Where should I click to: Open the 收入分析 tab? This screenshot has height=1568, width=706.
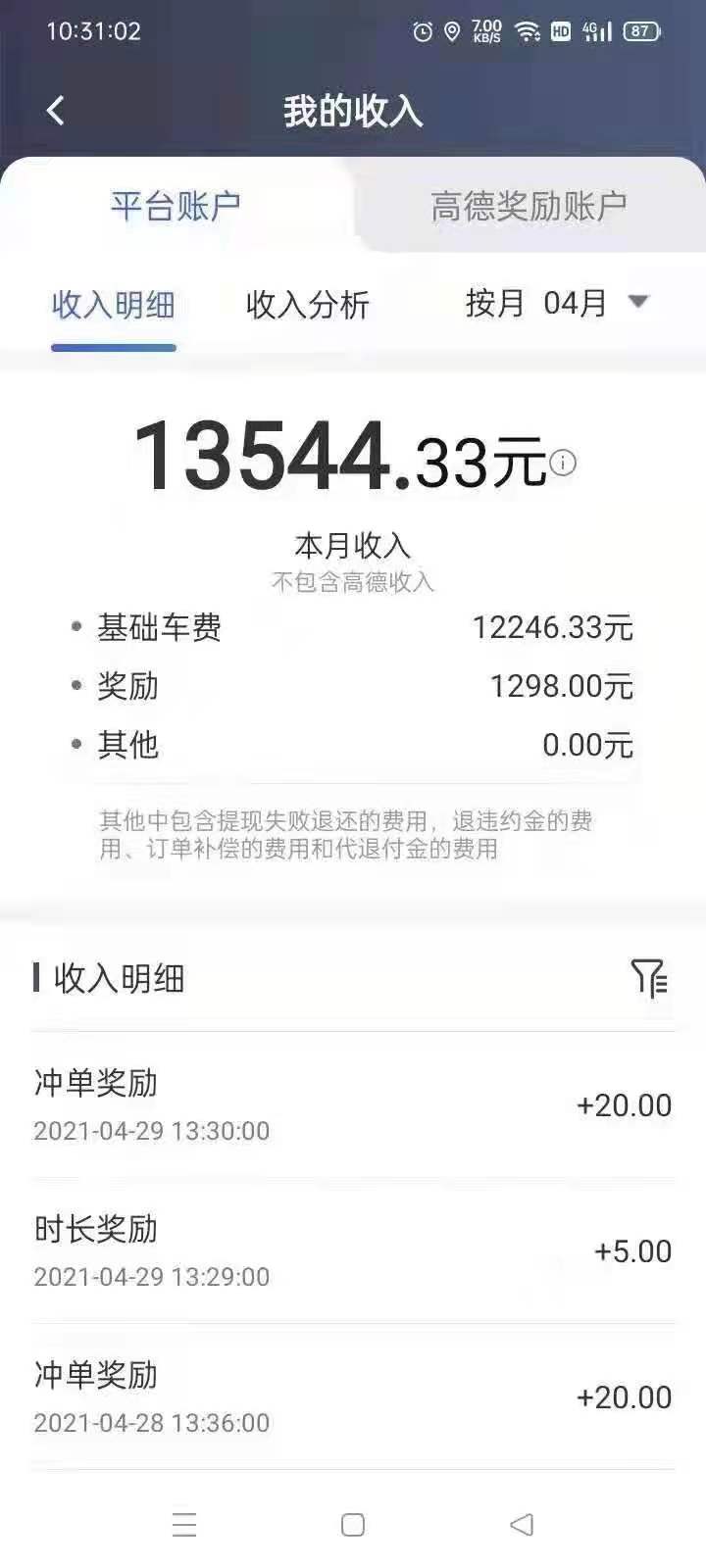308,305
